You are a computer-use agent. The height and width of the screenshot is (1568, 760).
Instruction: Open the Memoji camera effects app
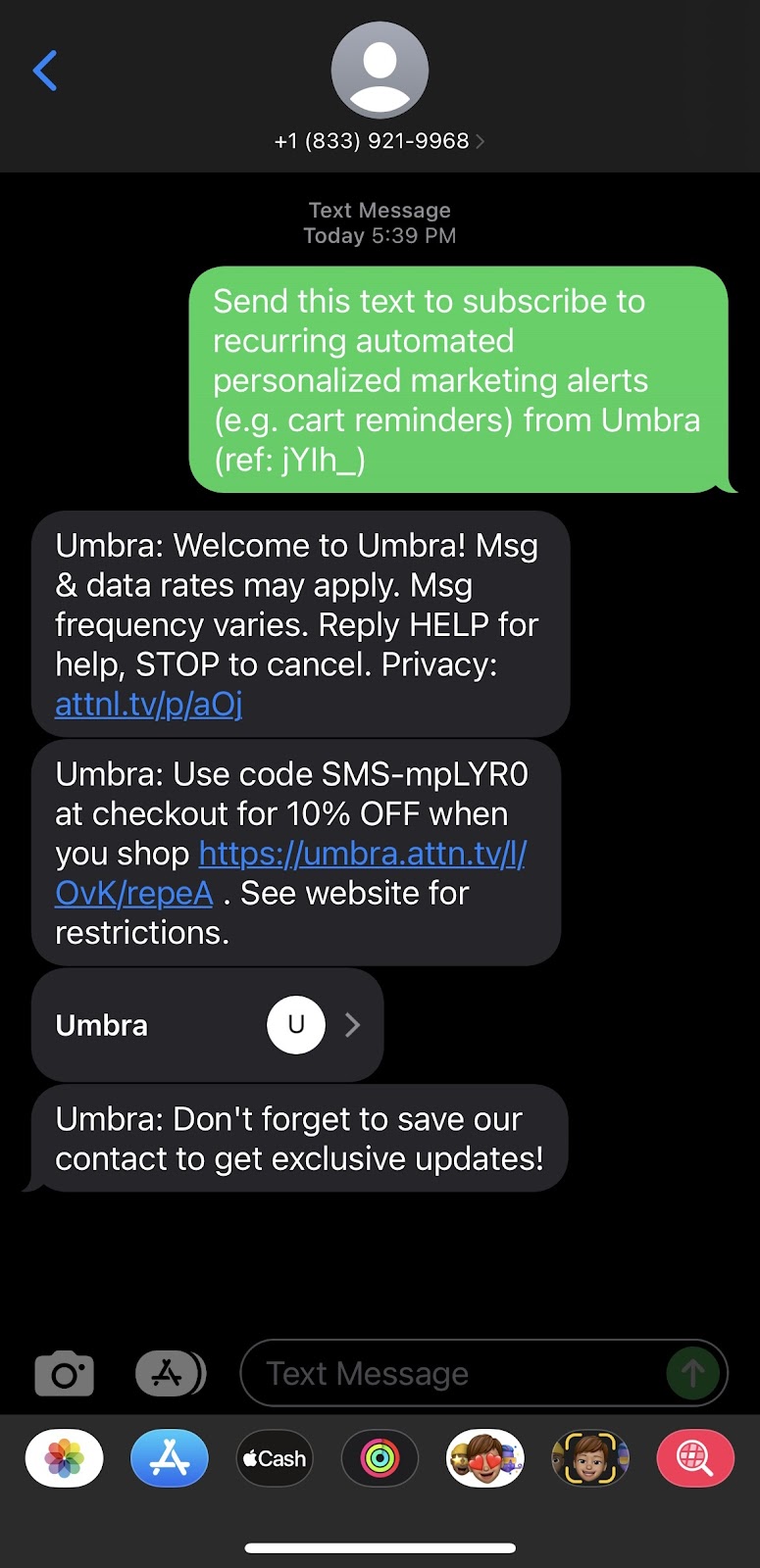point(589,1458)
